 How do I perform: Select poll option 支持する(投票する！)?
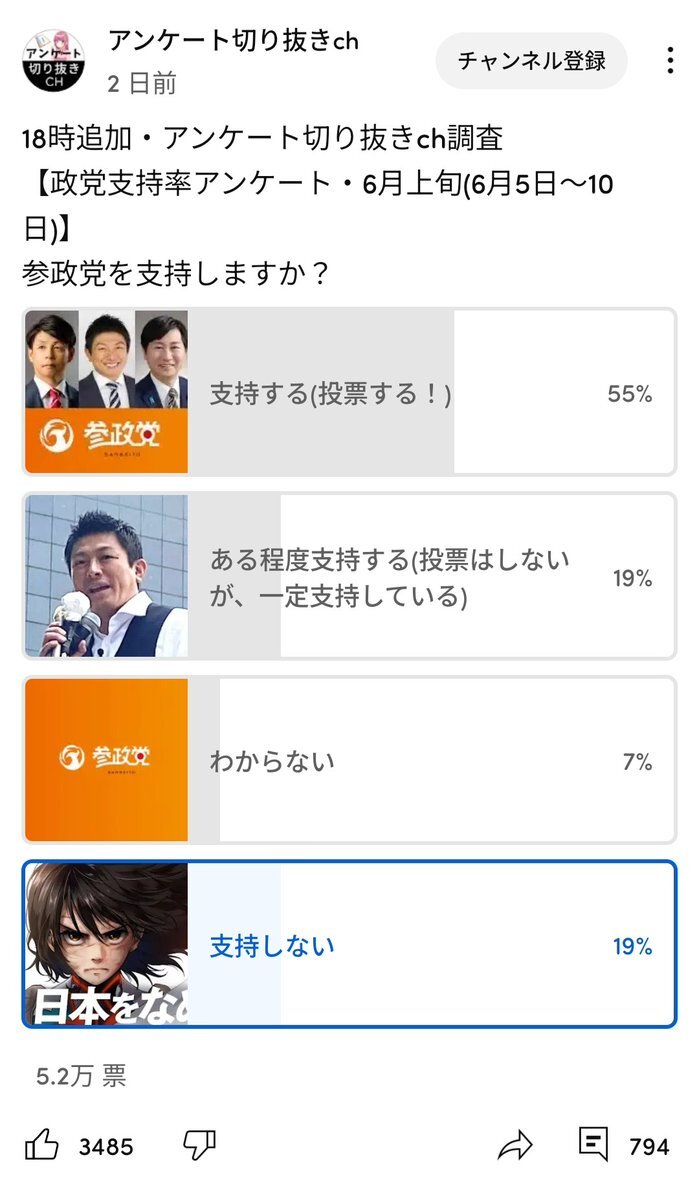[350, 392]
